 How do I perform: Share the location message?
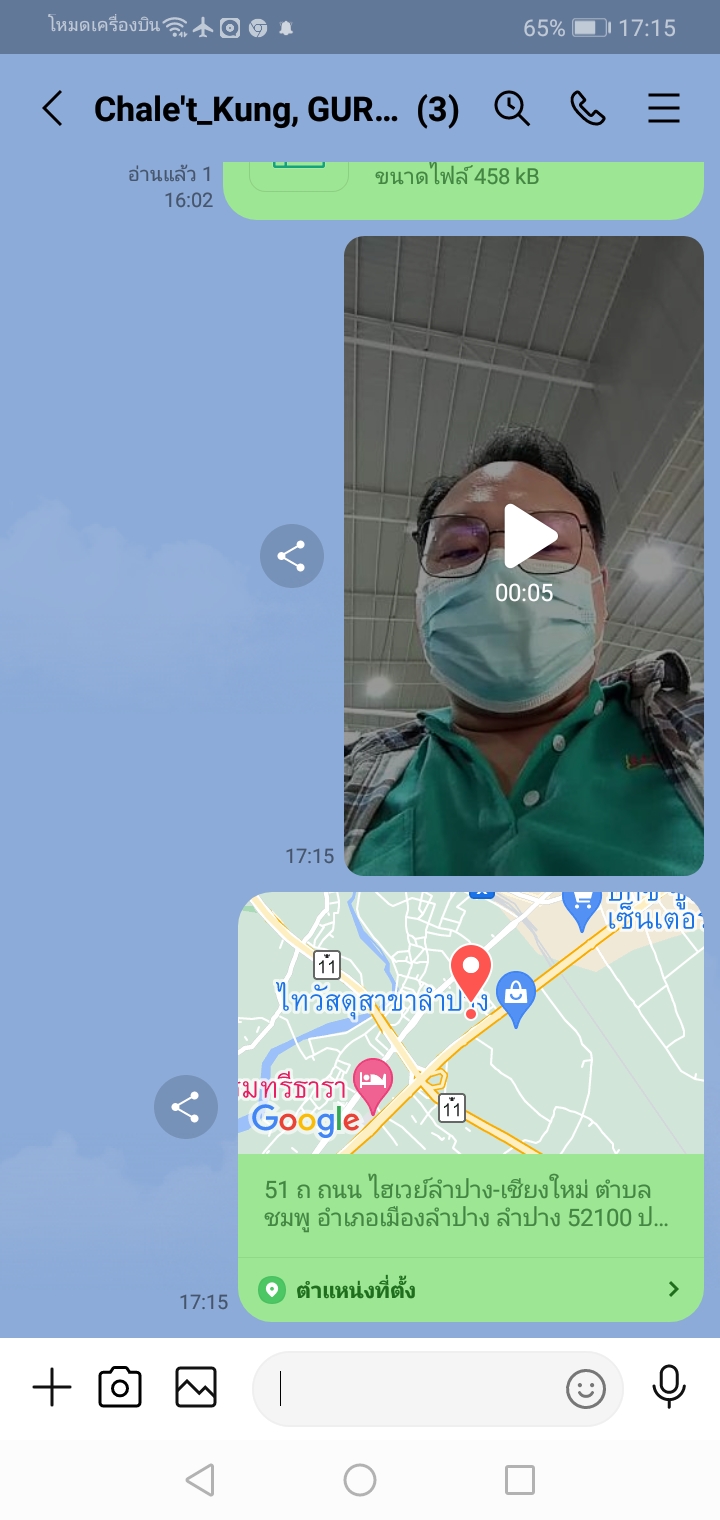coord(185,1107)
